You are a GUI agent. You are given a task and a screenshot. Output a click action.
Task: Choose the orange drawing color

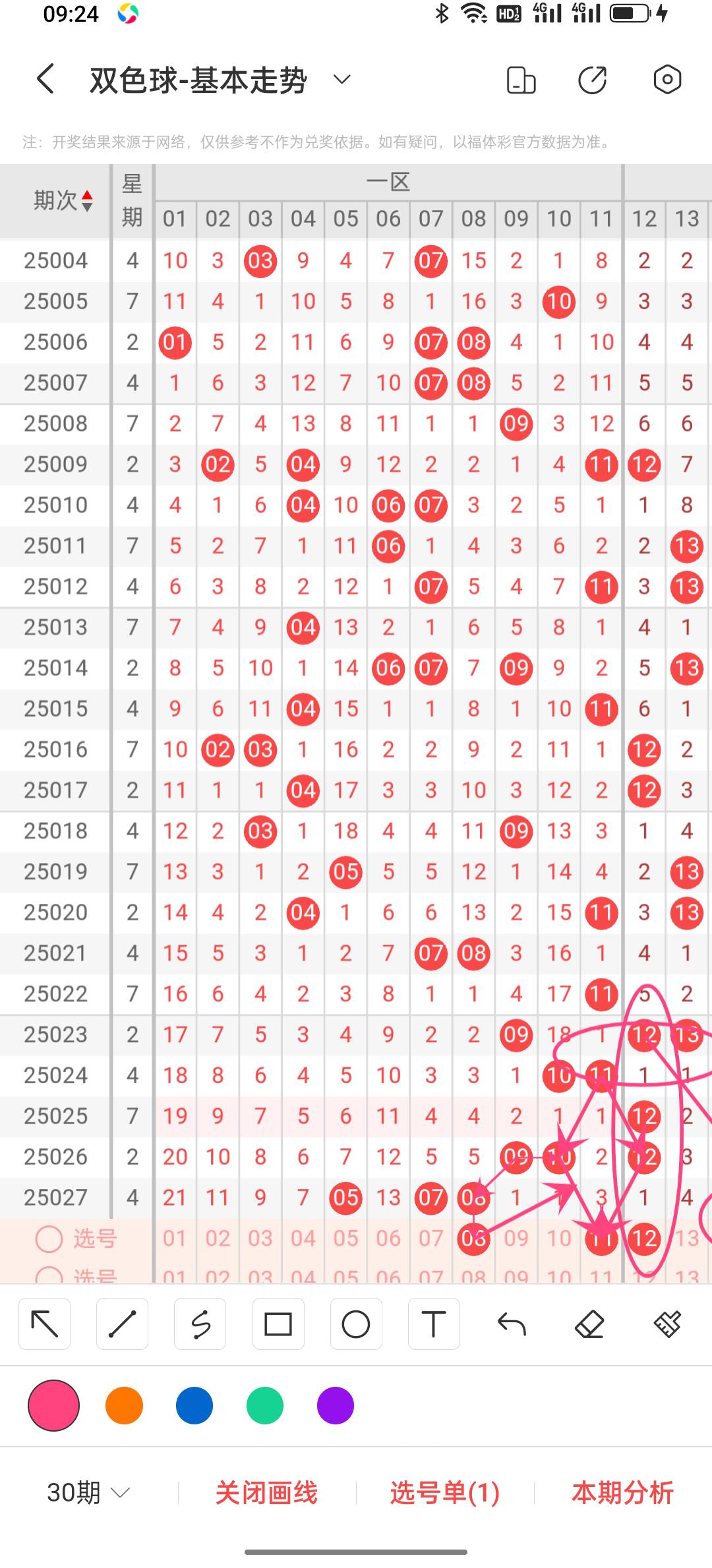[x=124, y=1405]
